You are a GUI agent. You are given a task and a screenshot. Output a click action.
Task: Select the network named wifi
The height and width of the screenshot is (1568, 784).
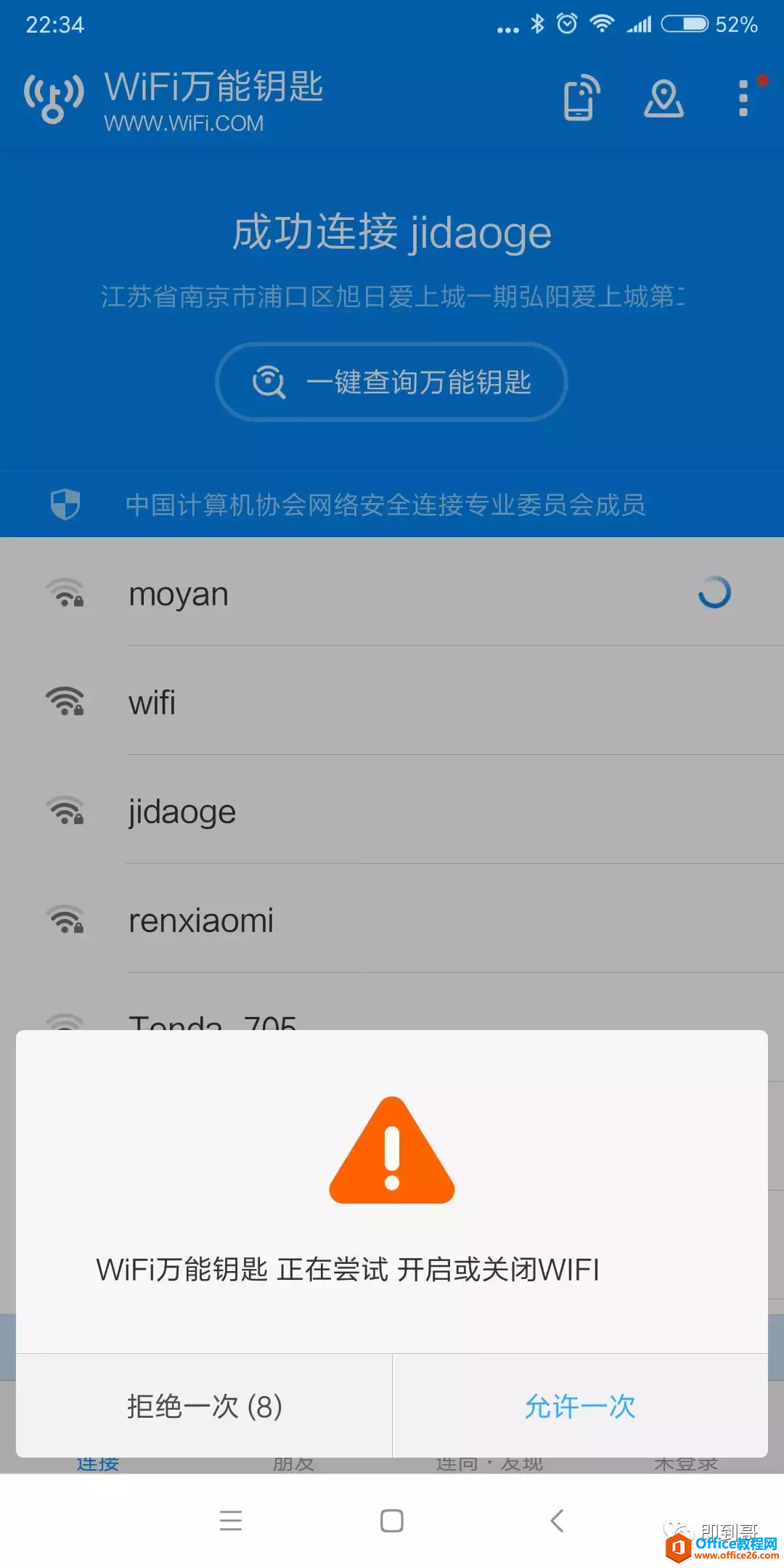coord(392,701)
